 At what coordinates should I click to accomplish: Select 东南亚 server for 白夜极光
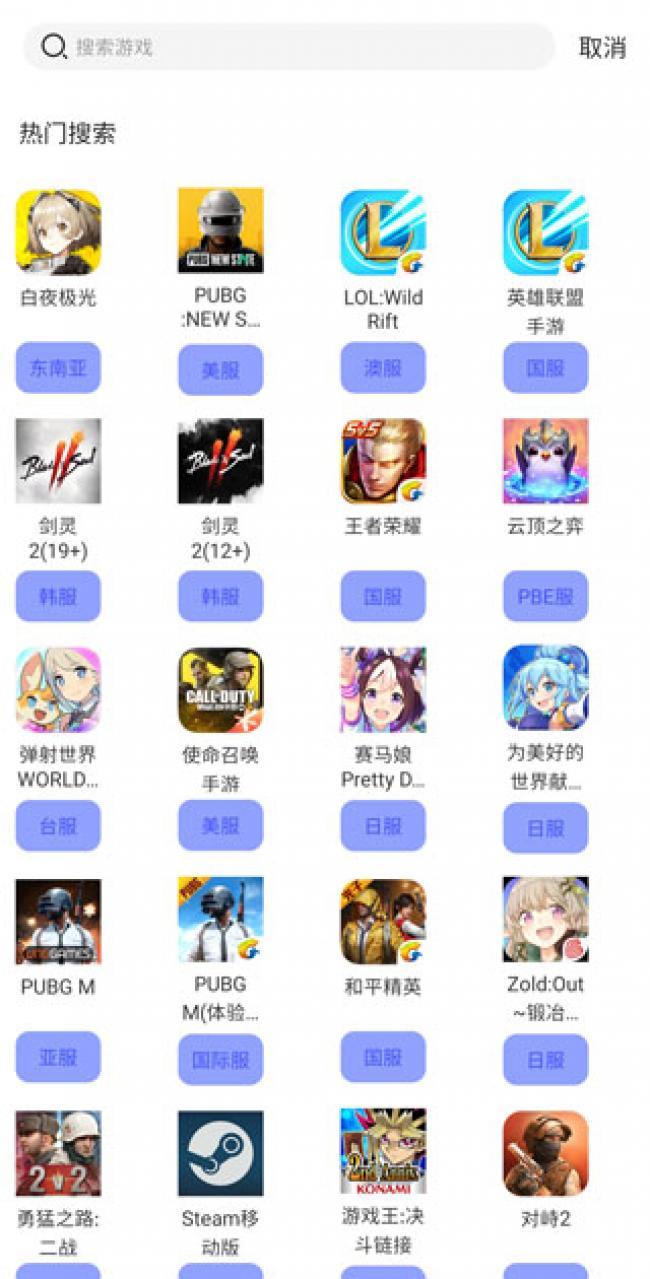click(58, 368)
